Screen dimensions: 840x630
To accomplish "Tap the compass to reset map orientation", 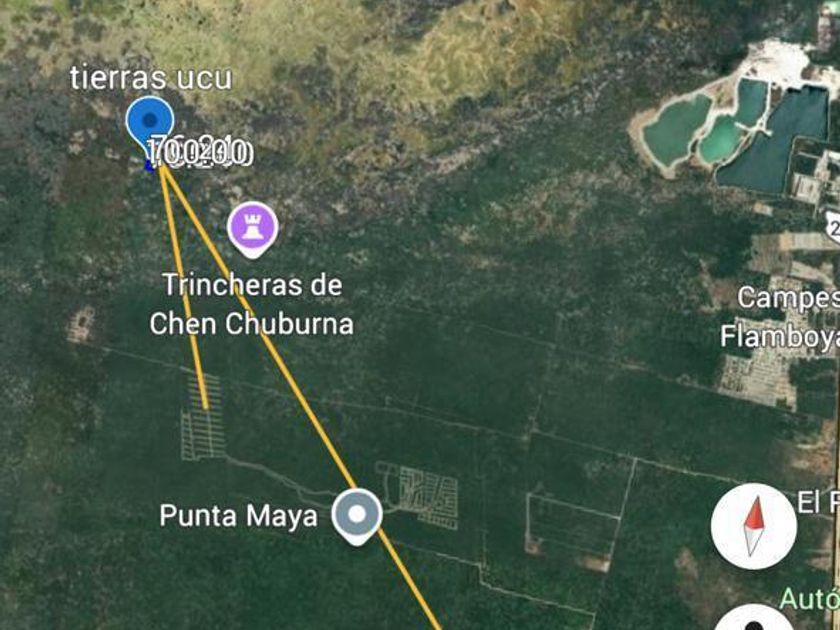I will pos(754,526).
